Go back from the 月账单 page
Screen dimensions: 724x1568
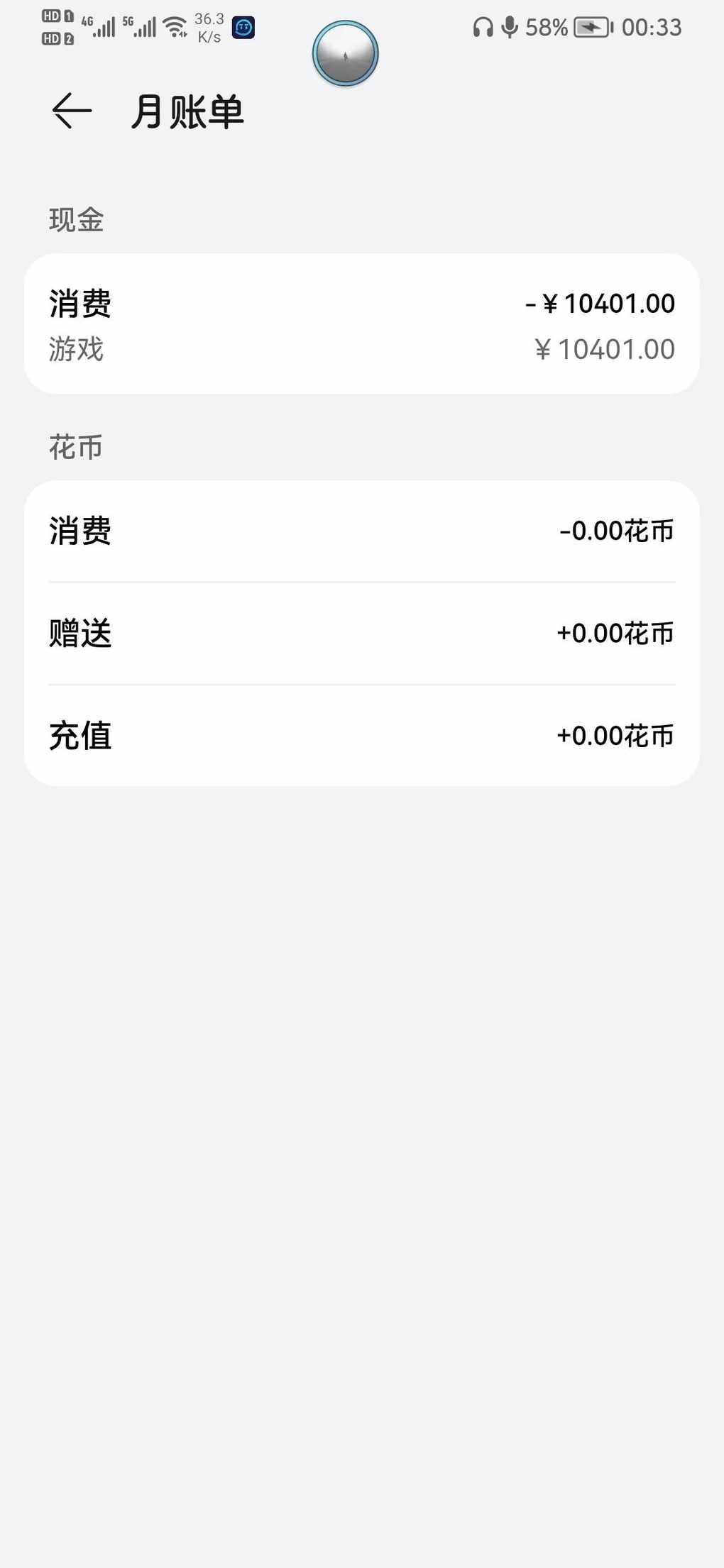tap(72, 111)
